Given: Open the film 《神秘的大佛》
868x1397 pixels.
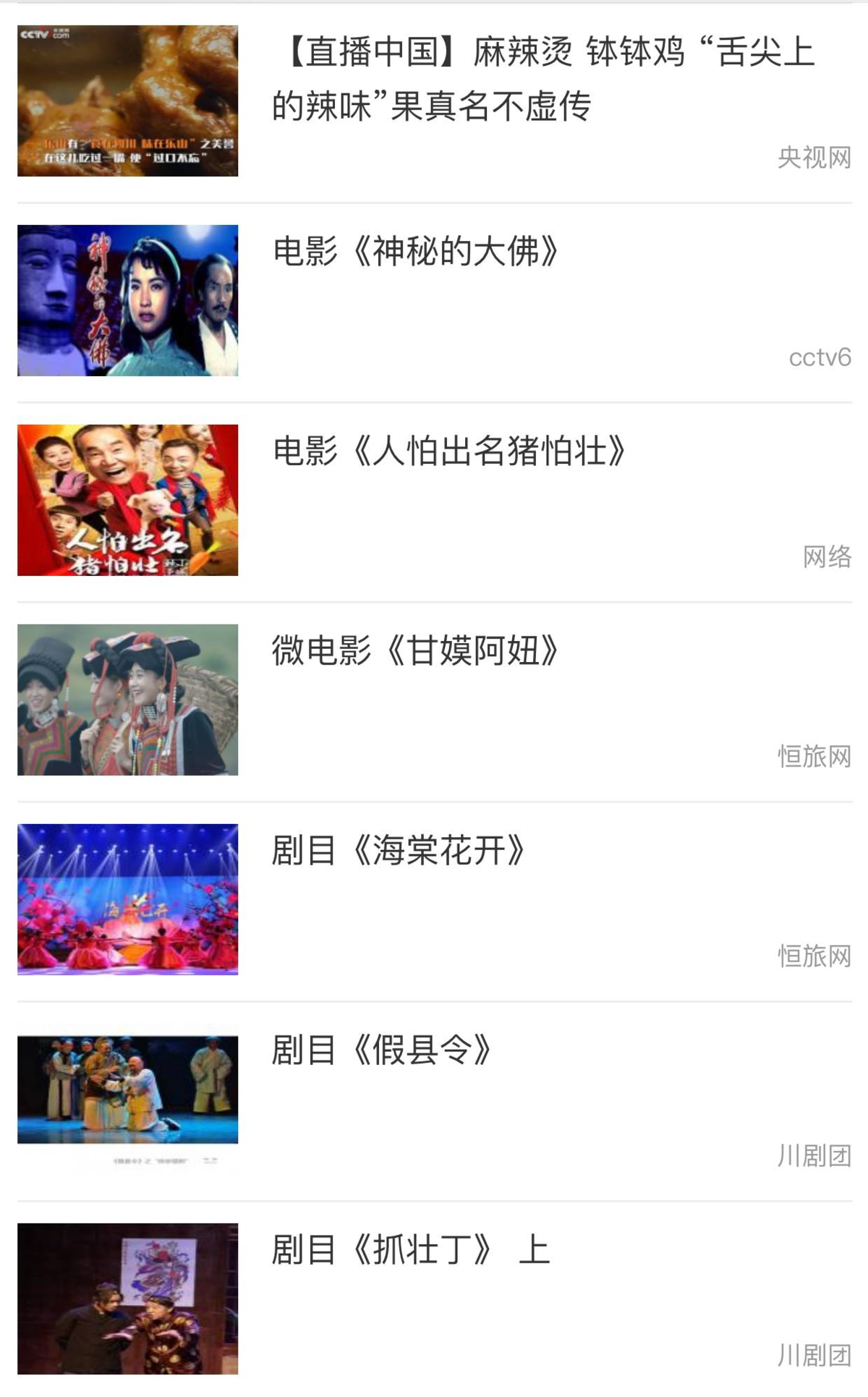Looking at the screenshot, I should click(x=415, y=252).
